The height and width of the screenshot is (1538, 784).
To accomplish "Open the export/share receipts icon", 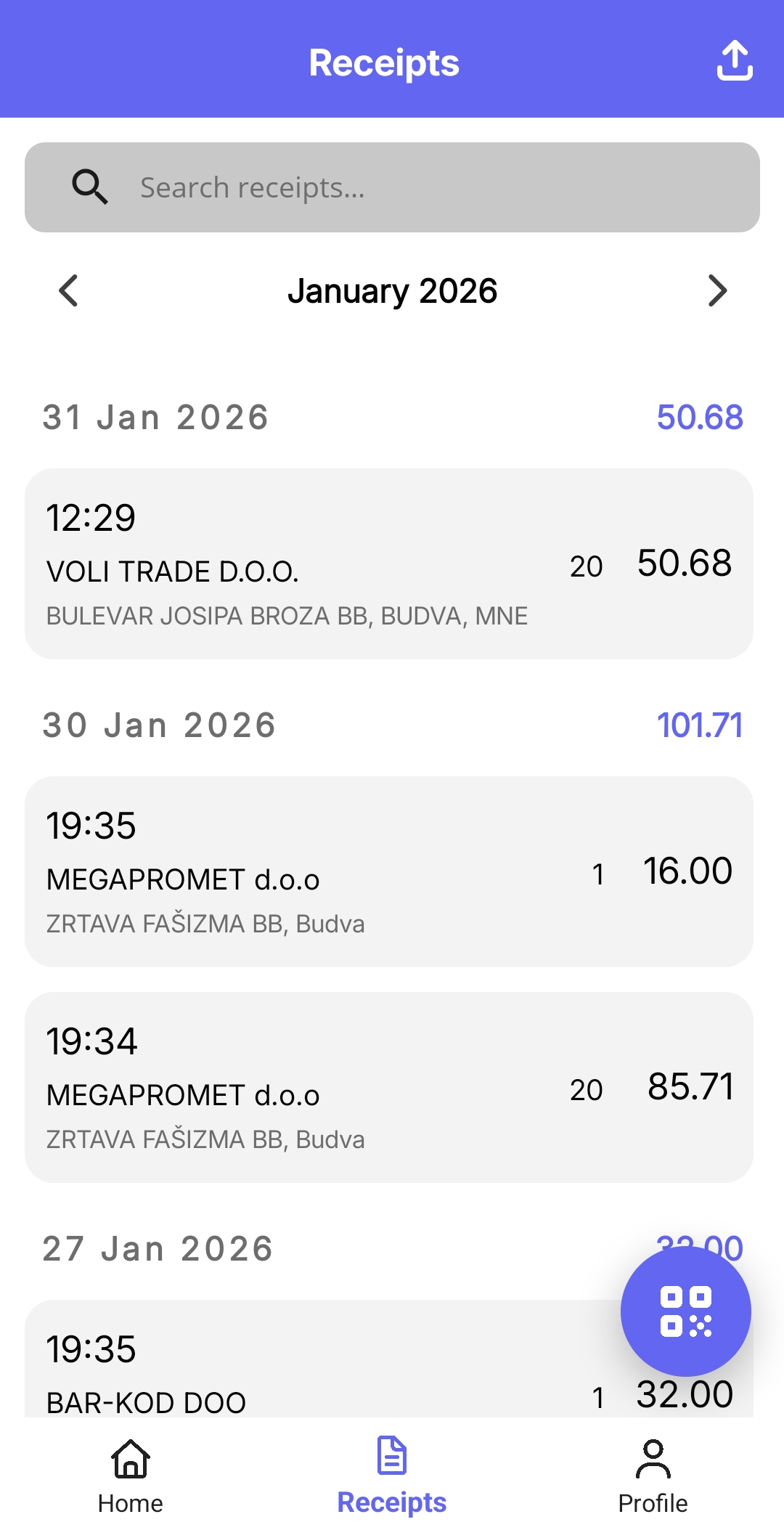I will [x=734, y=62].
